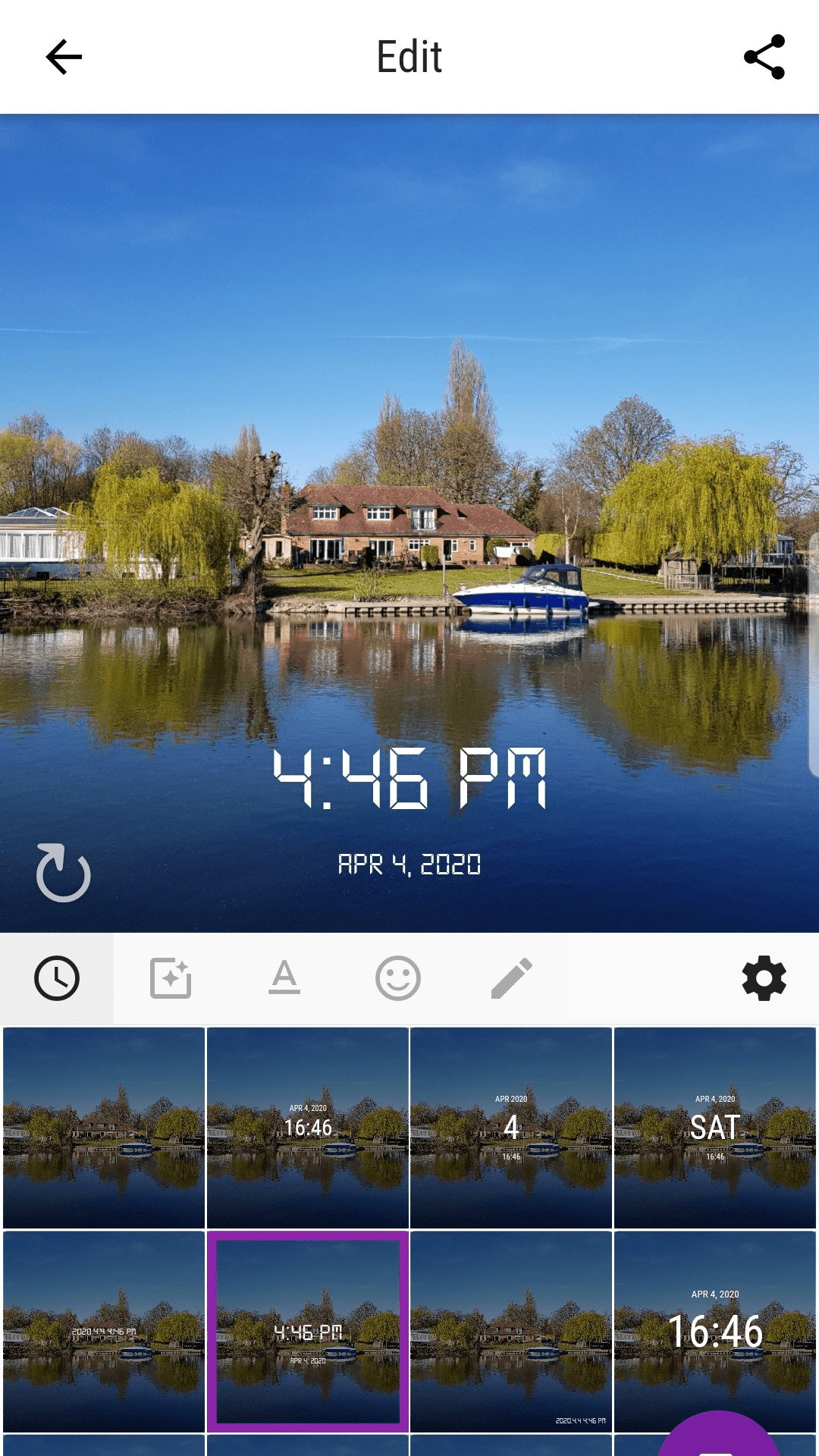Open the photo effects tool
819x1456 pixels.
coord(171,978)
